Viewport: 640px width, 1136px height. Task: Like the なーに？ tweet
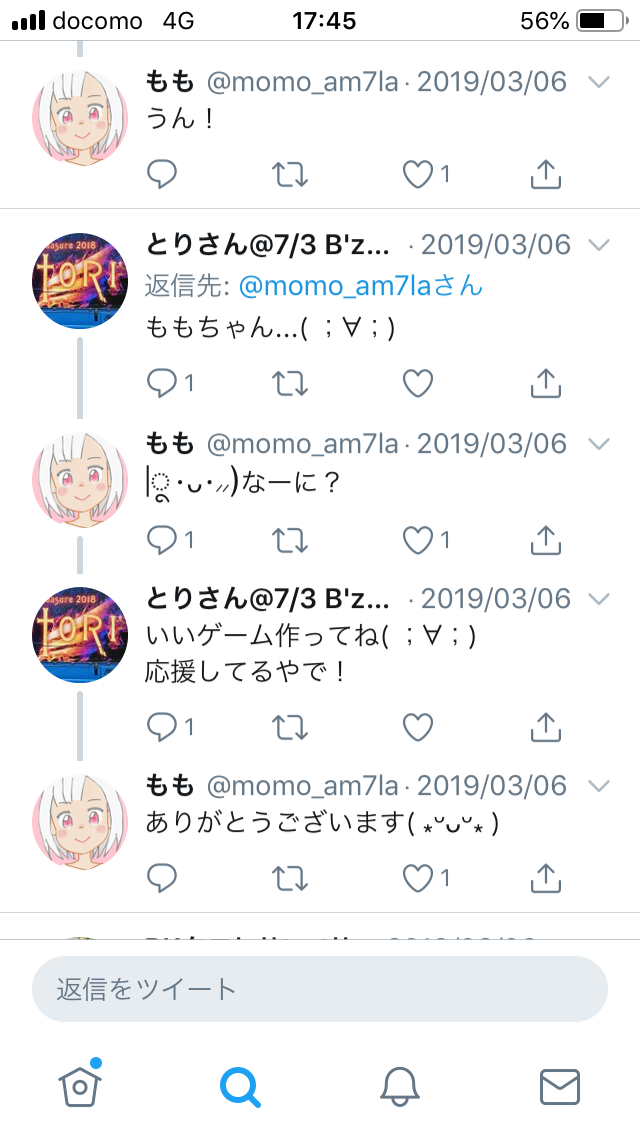click(417, 540)
